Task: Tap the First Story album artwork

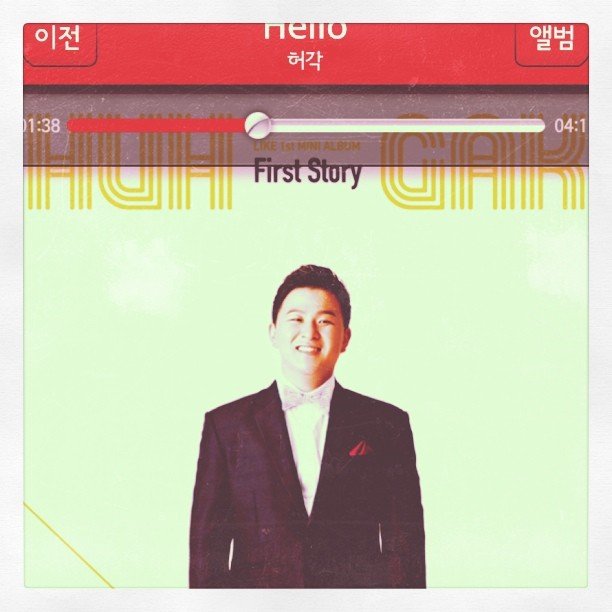Action: (x=306, y=400)
